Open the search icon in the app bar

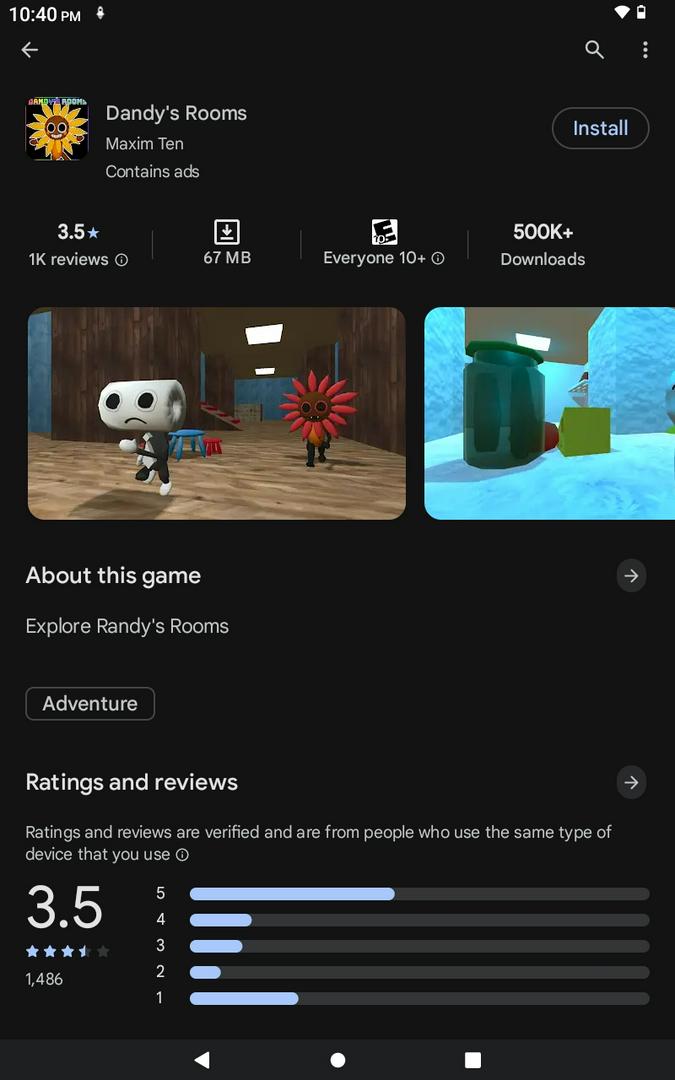point(594,50)
